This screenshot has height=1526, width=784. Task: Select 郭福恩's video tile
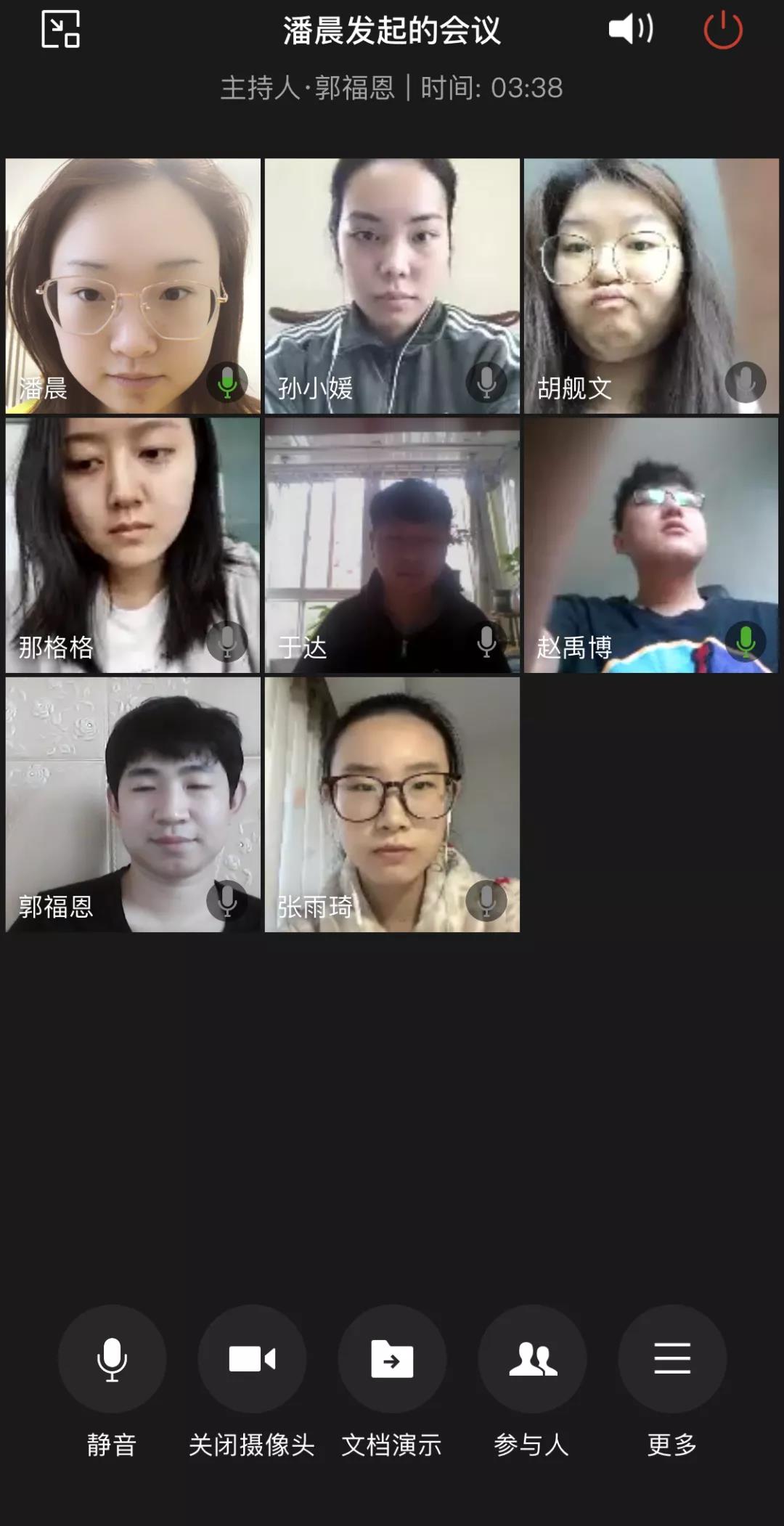click(x=133, y=804)
